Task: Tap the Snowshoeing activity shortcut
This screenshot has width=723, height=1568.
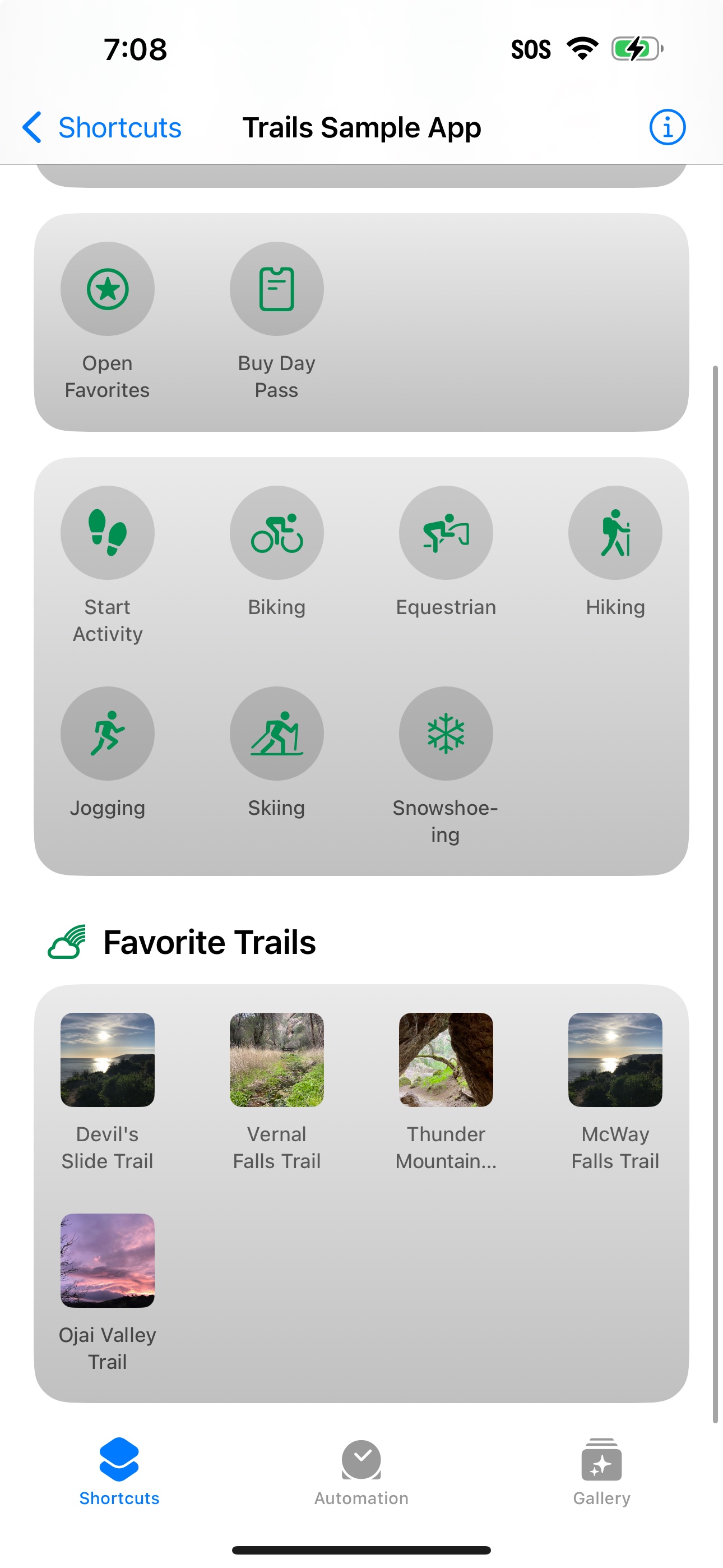Action: pyautogui.click(x=446, y=734)
